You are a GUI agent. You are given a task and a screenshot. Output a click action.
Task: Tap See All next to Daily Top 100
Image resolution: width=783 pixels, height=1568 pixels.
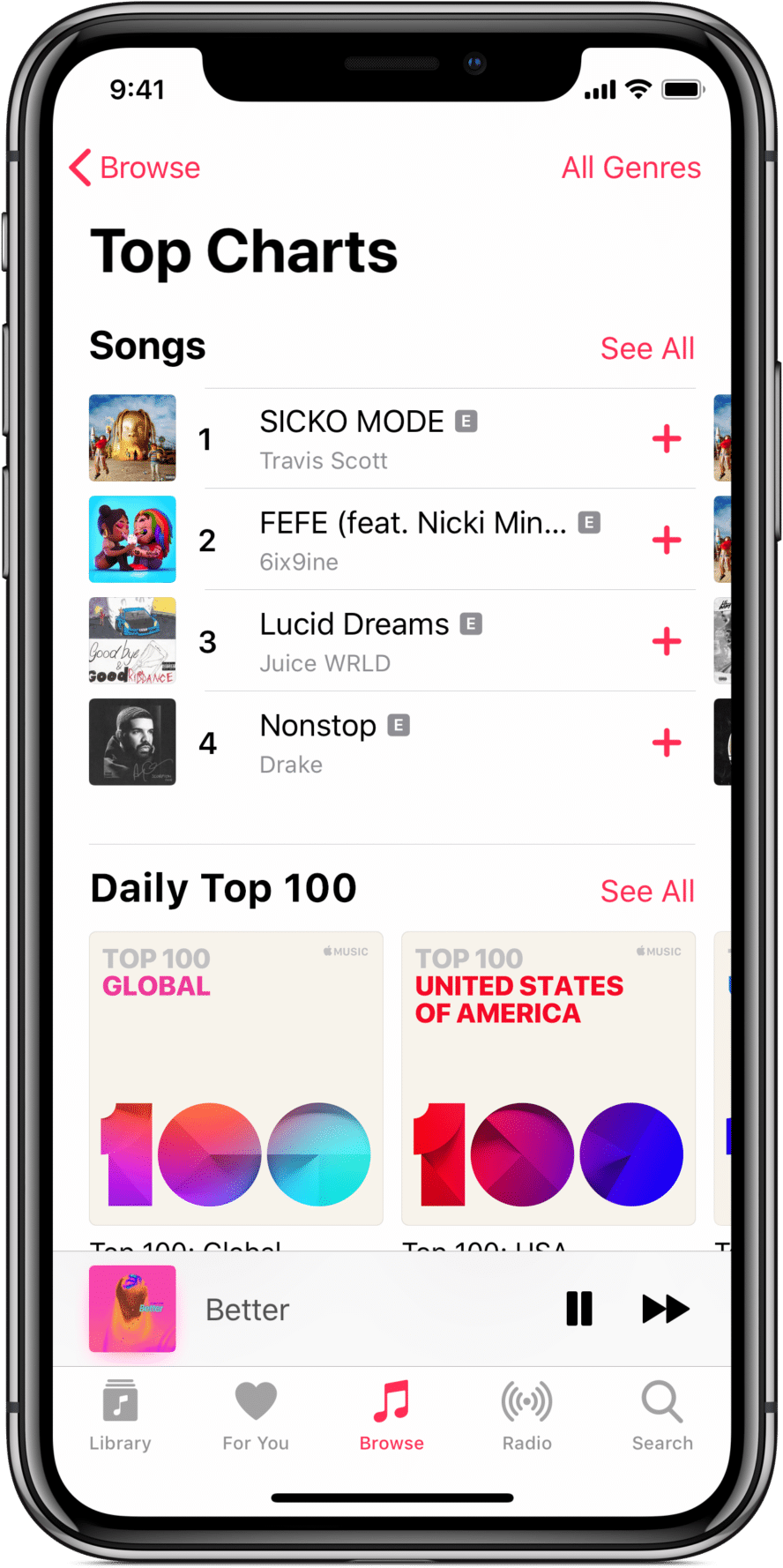click(647, 891)
